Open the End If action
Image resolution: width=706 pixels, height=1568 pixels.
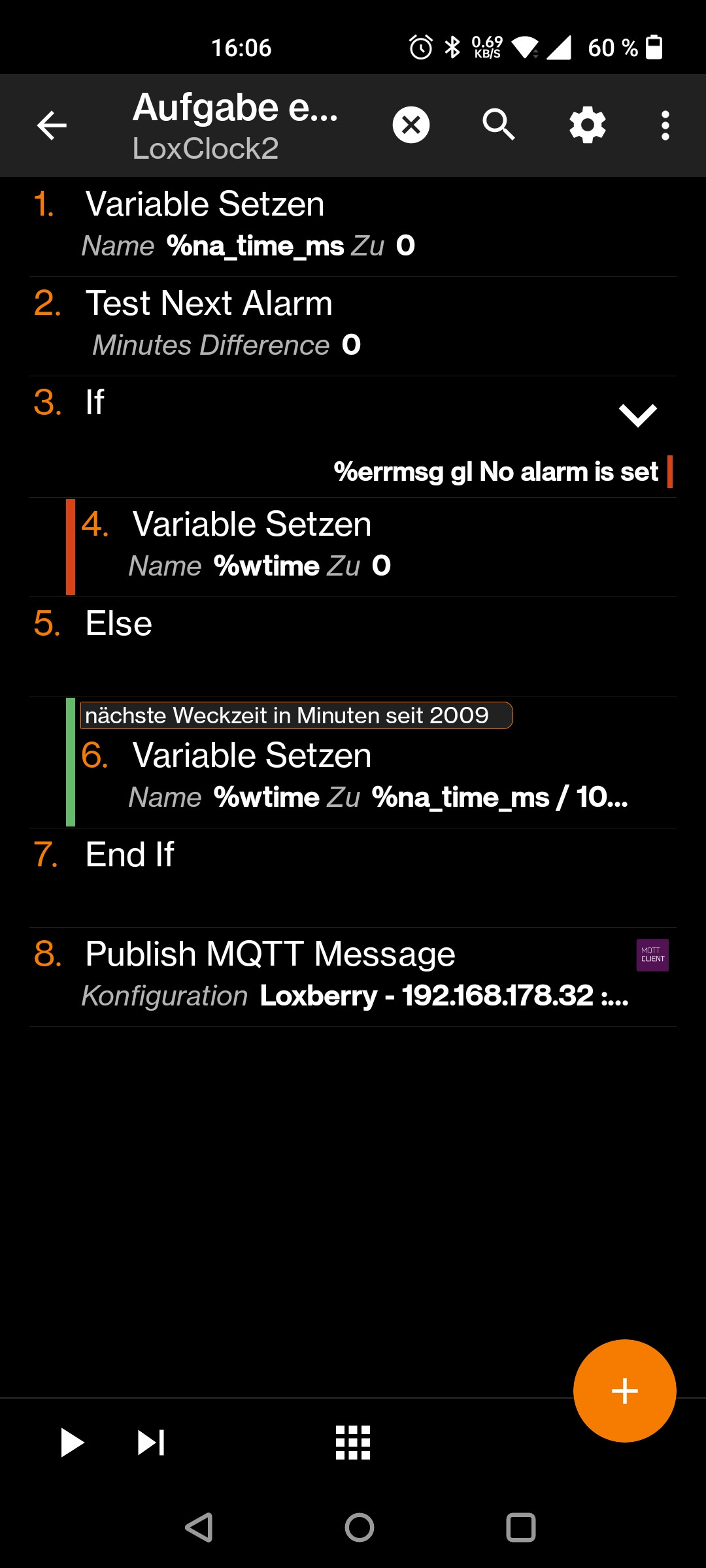(353, 875)
